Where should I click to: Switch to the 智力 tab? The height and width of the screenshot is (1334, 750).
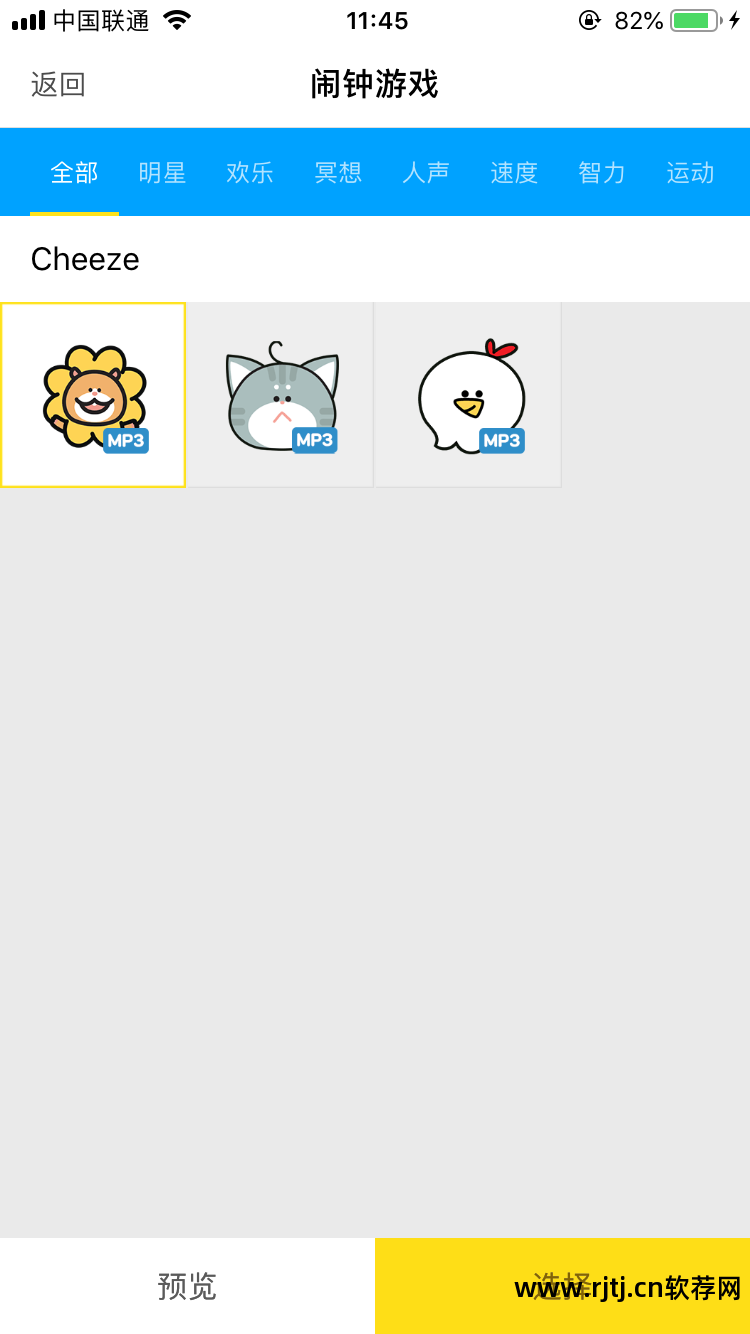(602, 173)
